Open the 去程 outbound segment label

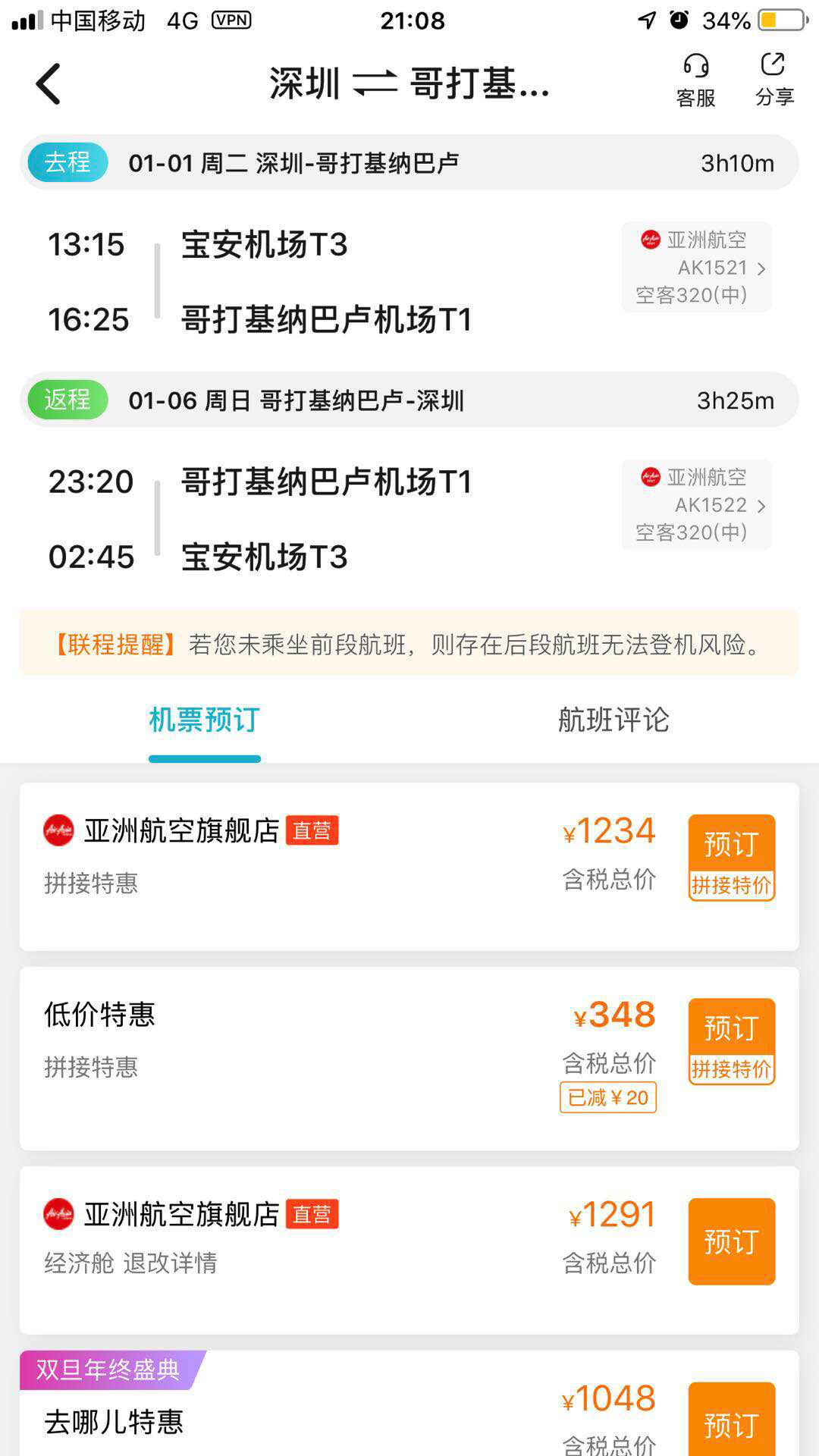[x=66, y=162]
